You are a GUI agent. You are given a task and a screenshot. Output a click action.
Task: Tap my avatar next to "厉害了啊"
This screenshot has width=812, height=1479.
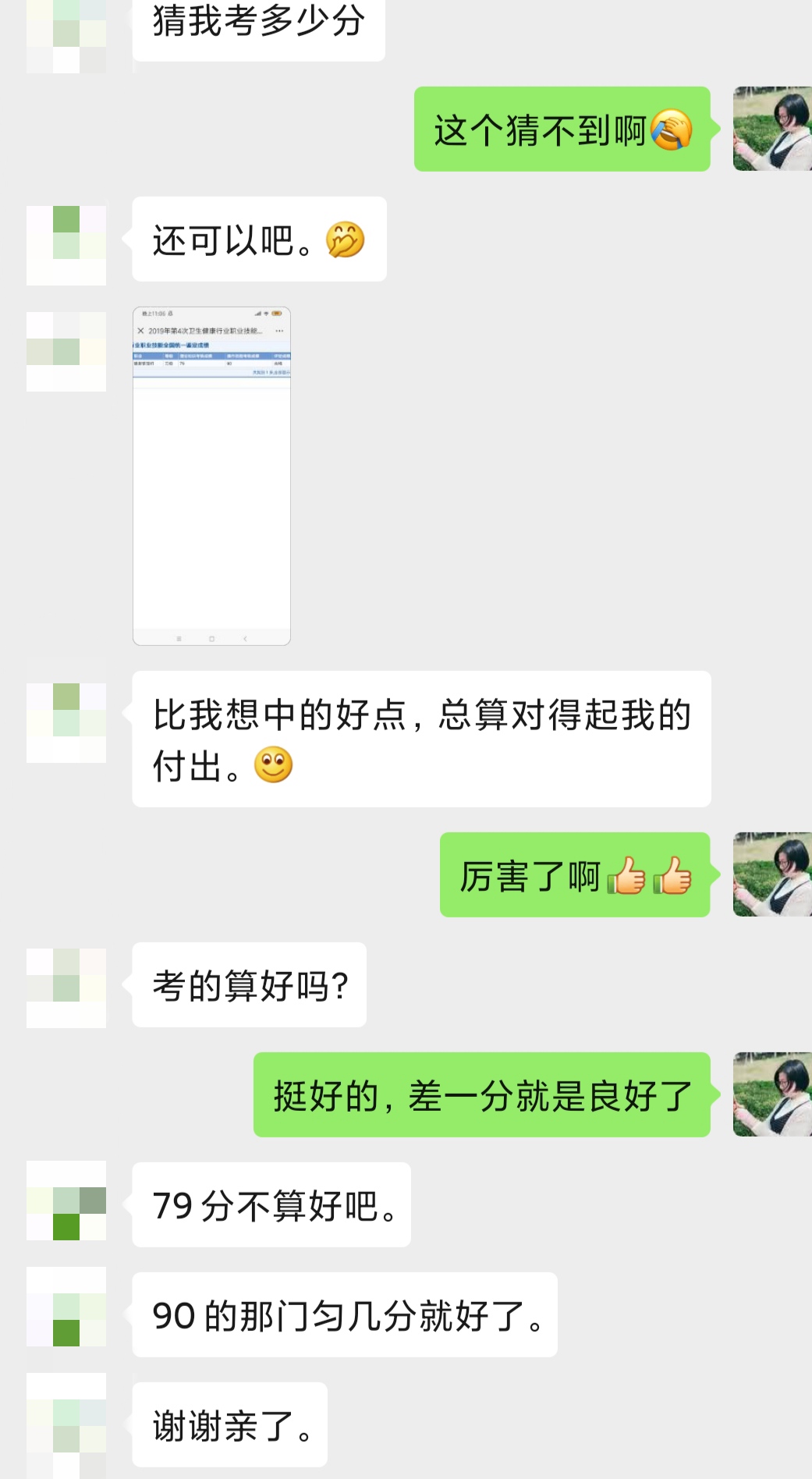[771, 874]
